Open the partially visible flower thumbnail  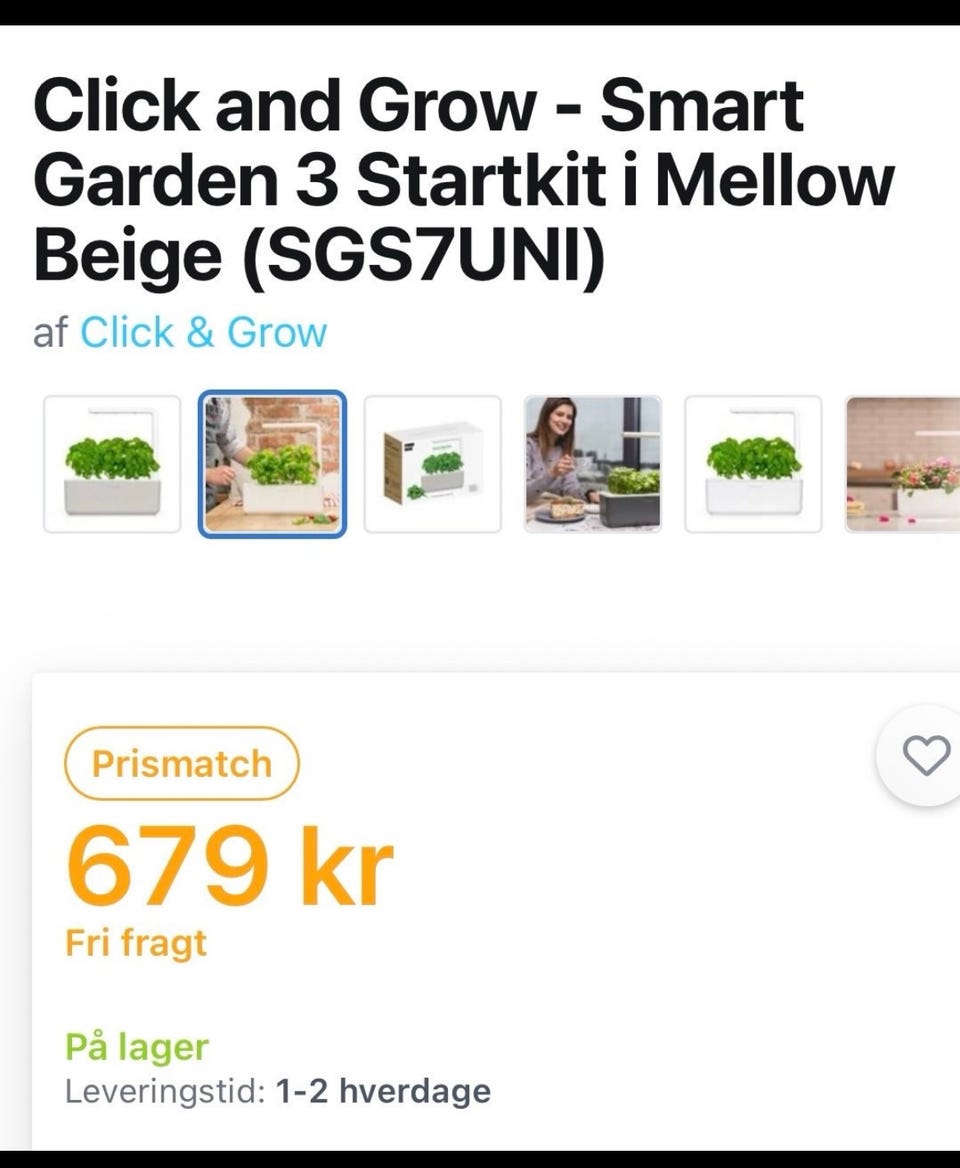point(905,464)
